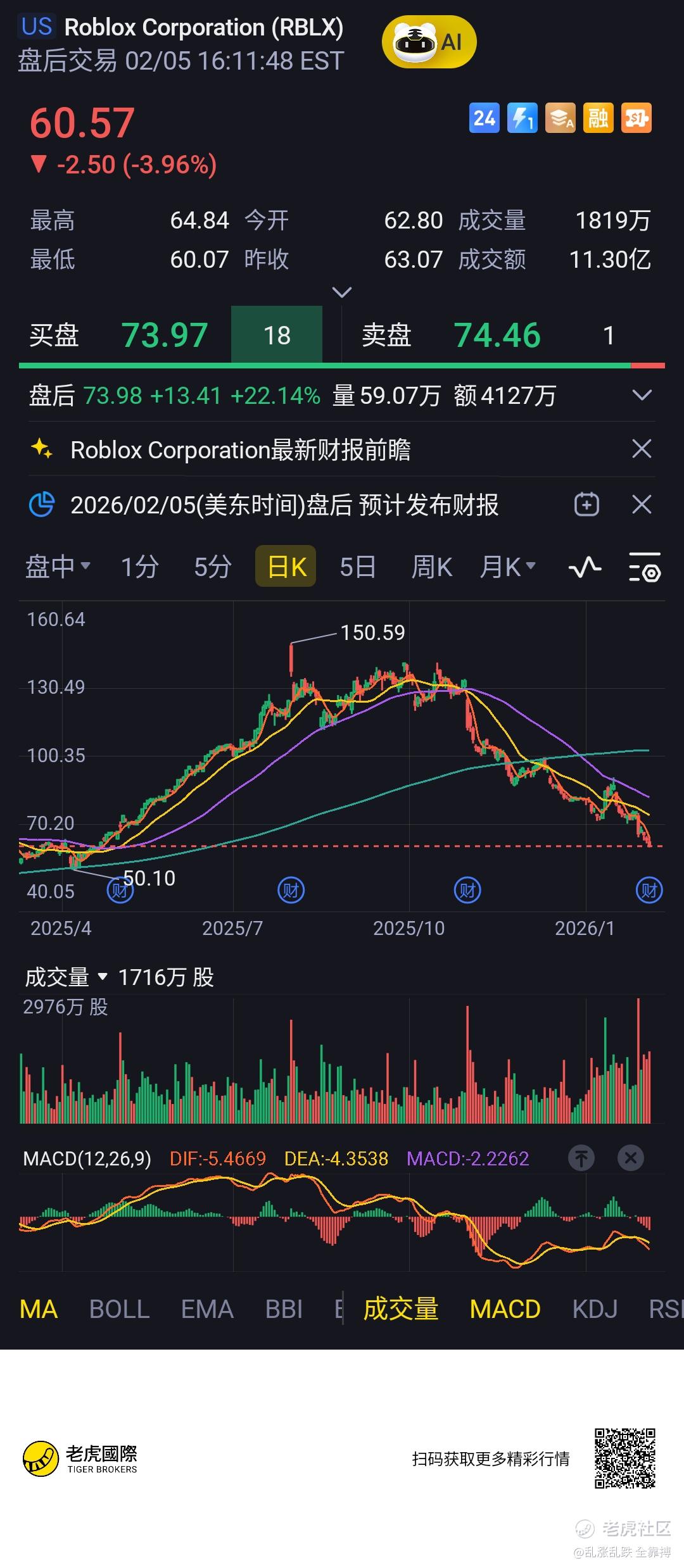Close the 预计发布财报 notice
This screenshot has width=684, height=1568.
coord(642,505)
